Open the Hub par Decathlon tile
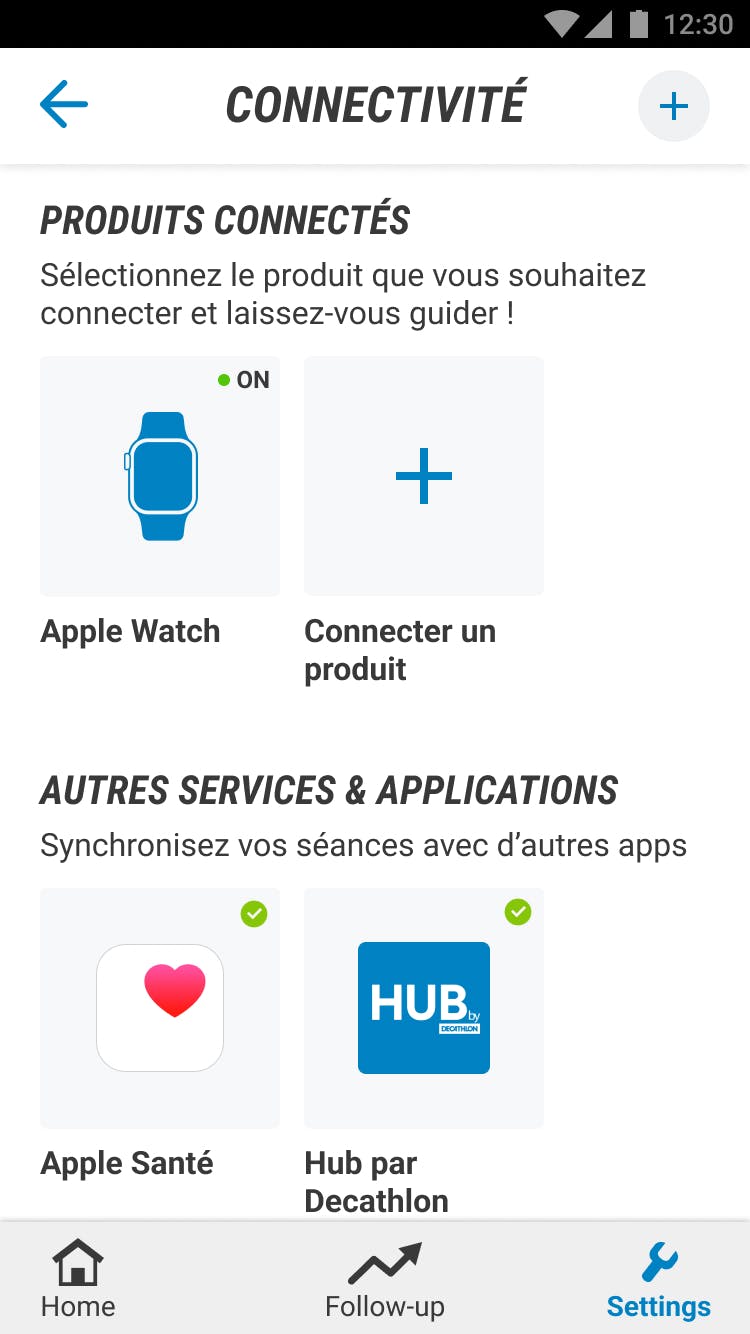Viewport: 750px width, 1334px height. click(x=424, y=1008)
